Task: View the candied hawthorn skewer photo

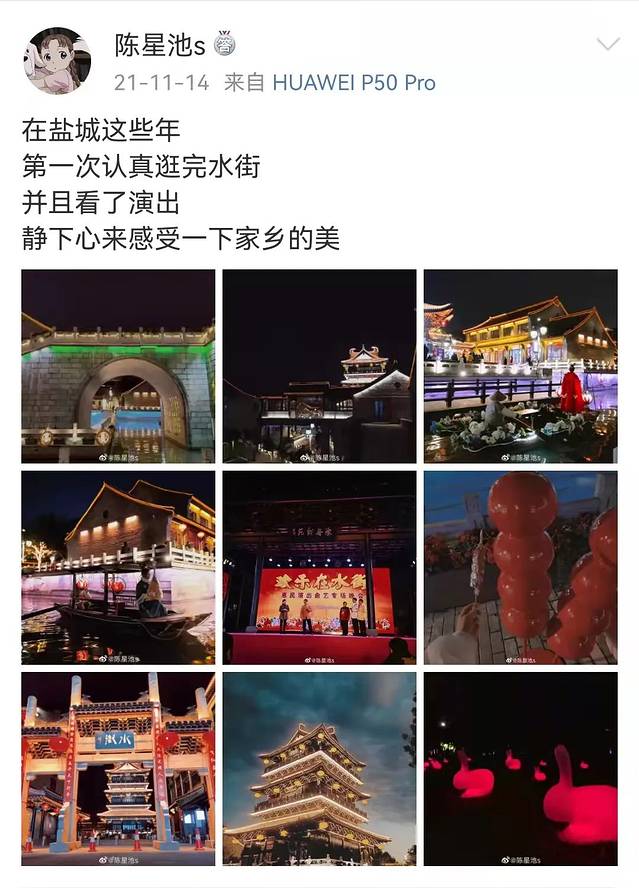Action: tap(520, 567)
